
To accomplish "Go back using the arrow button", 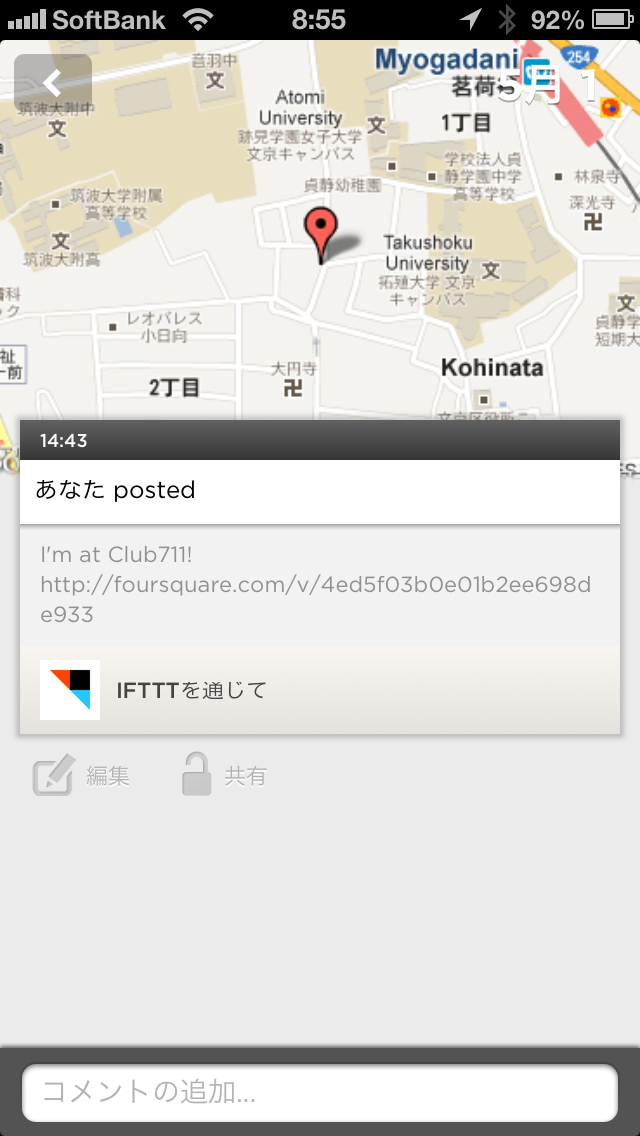I will point(53,84).
